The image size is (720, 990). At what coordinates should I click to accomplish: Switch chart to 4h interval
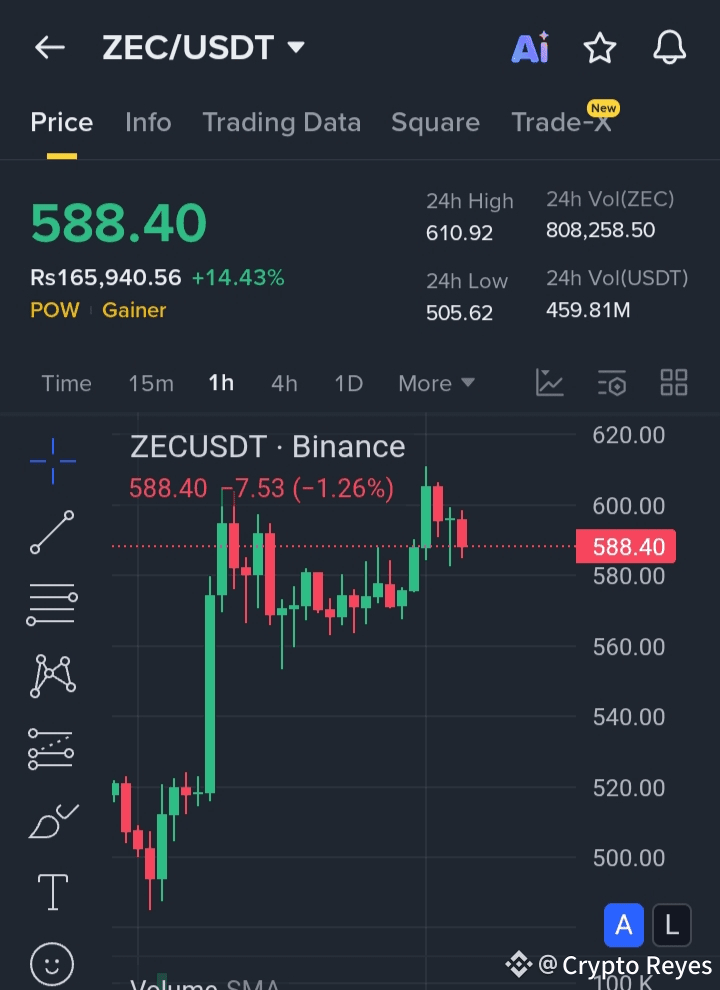click(284, 383)
